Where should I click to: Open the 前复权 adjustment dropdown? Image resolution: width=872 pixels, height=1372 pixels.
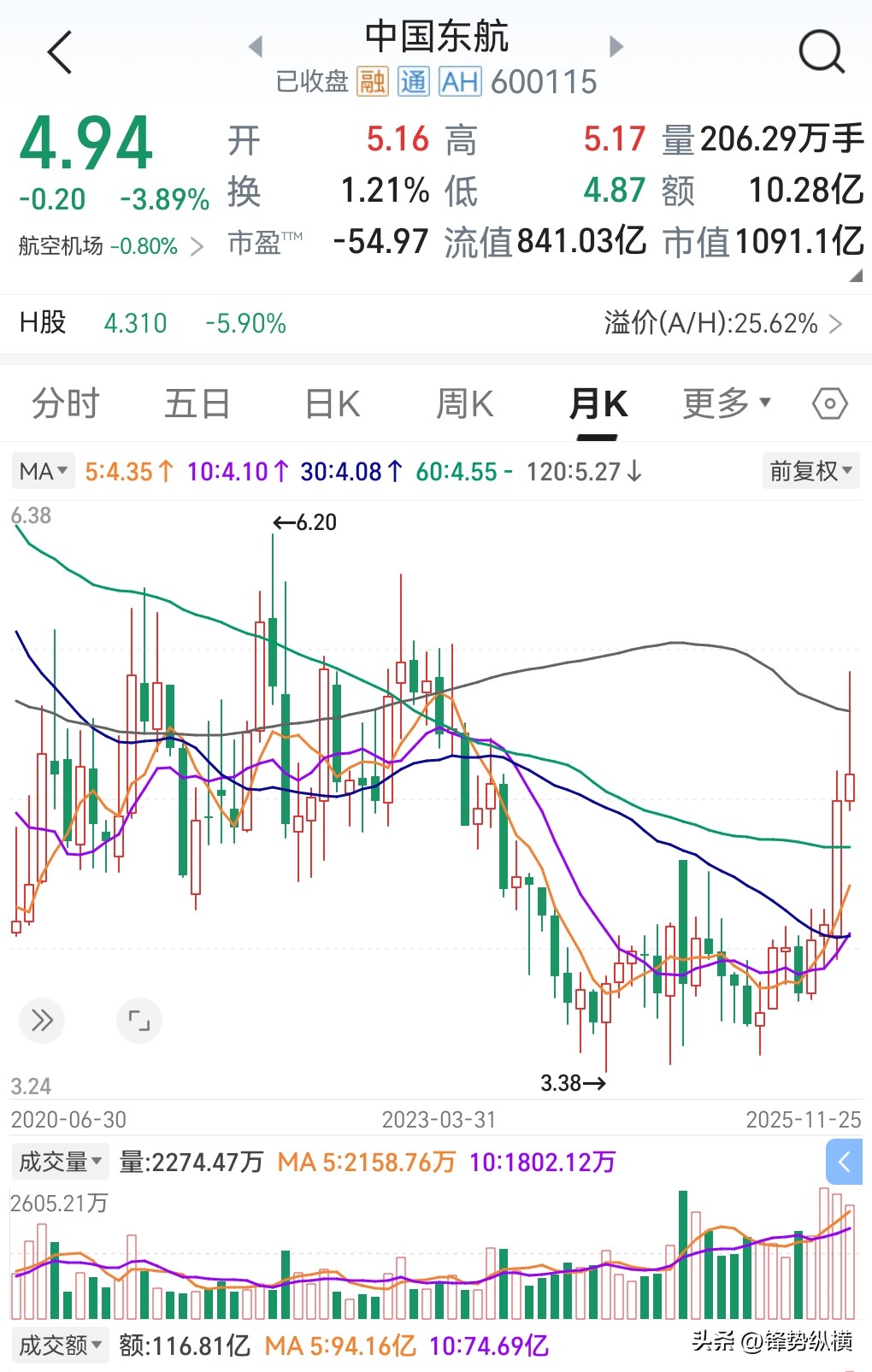pos(810,471)
